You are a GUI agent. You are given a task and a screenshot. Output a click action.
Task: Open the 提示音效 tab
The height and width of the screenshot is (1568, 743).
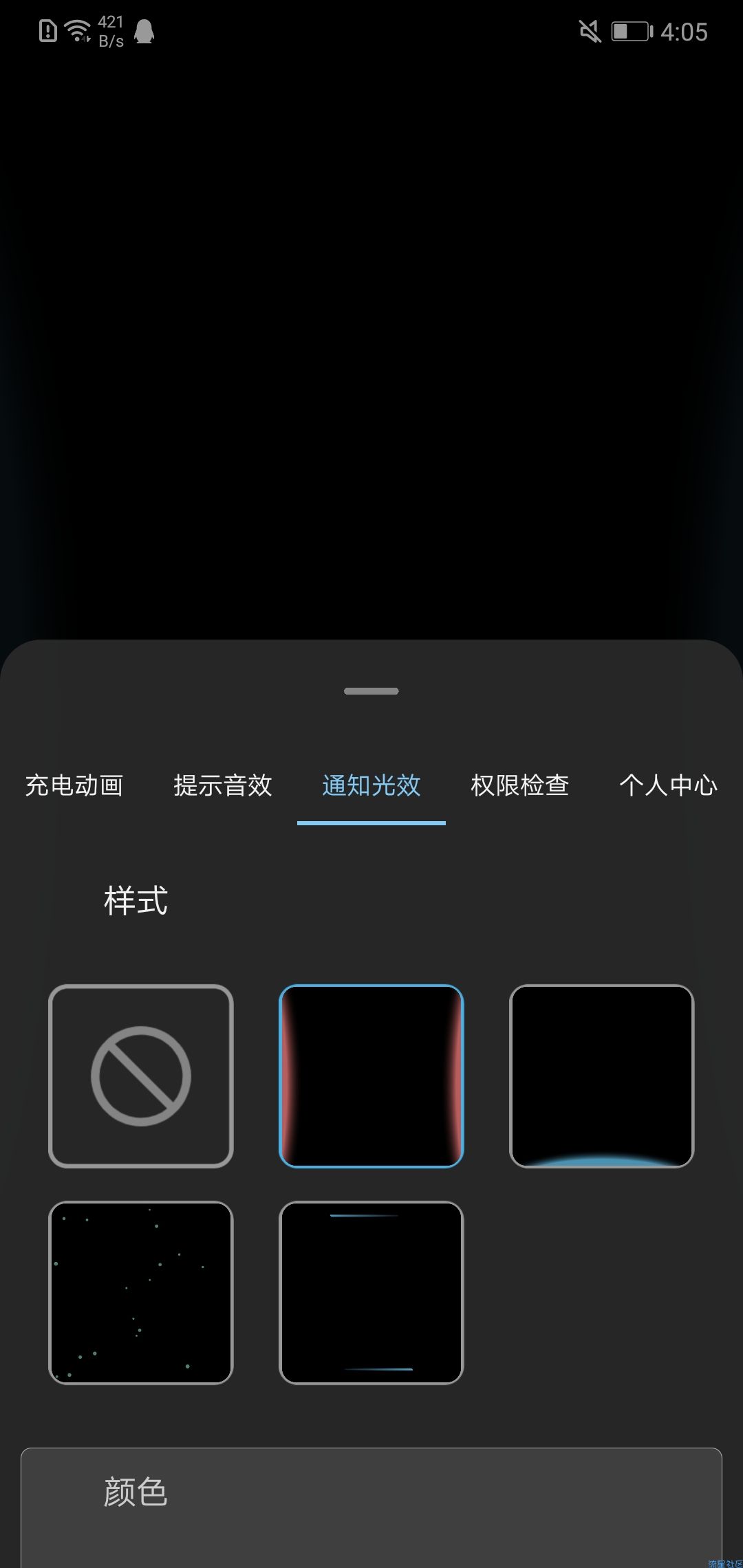point(222,786)
